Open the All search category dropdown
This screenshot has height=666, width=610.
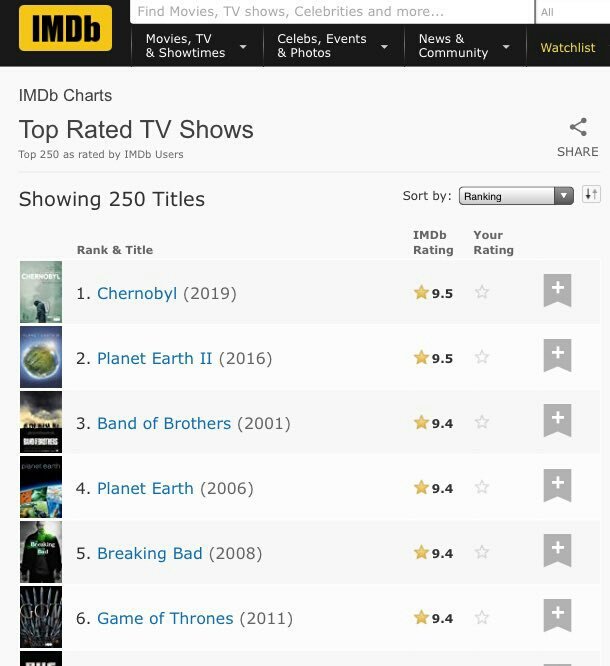point(571,12)
